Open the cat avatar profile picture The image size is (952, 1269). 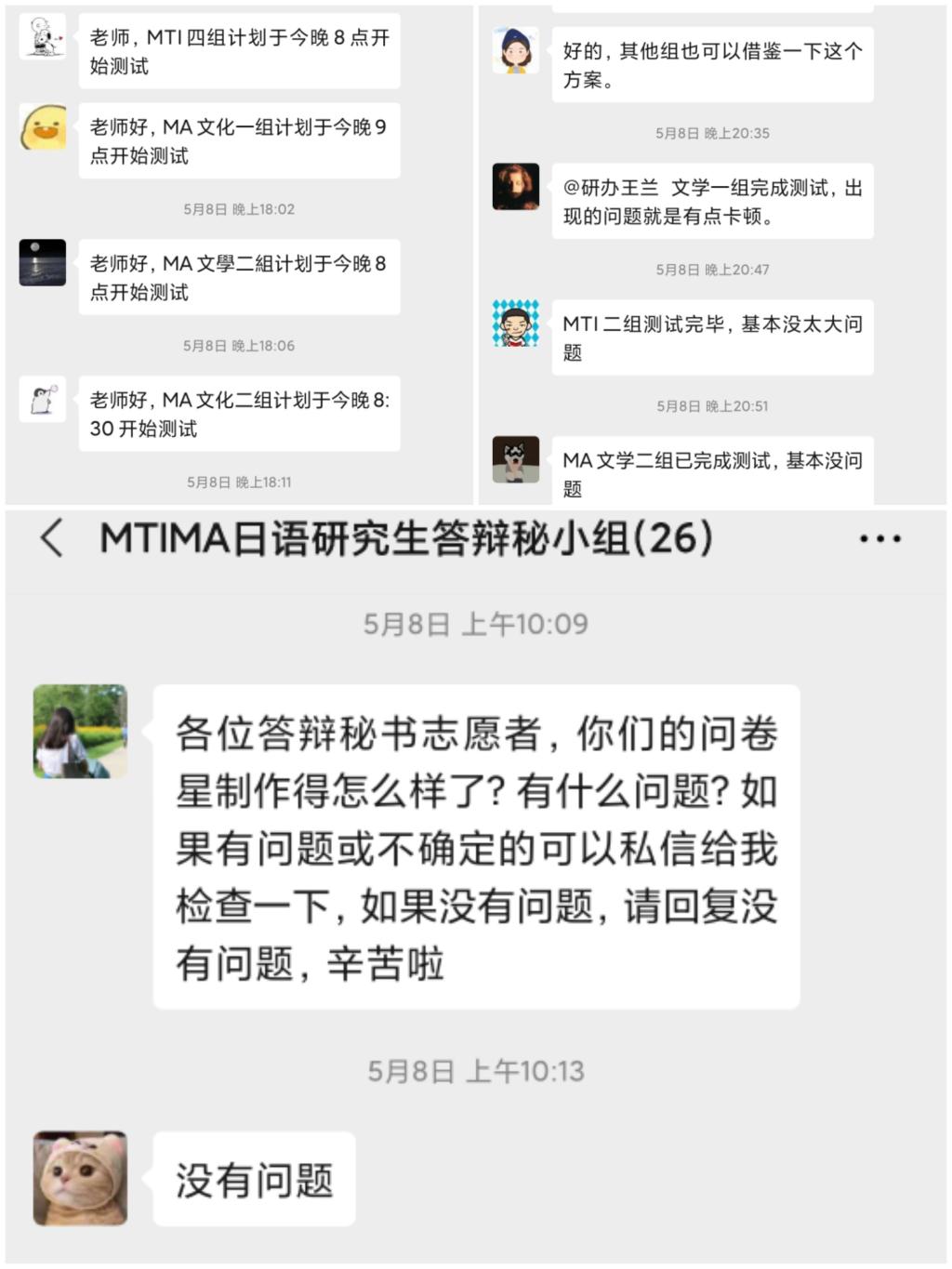tap(79, 1177)
